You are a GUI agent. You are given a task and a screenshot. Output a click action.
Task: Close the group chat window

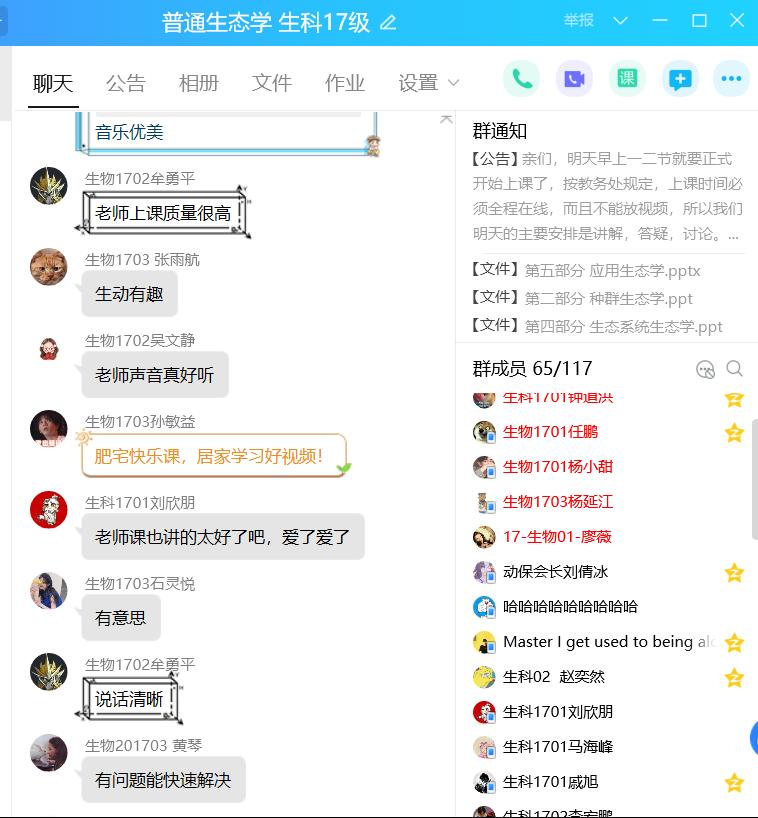point(737,21)
